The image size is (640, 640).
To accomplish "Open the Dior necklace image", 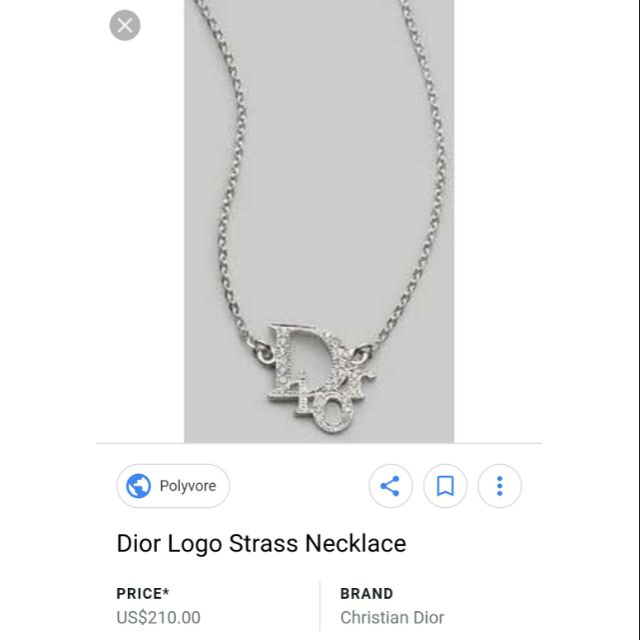I will click(318, 220).
